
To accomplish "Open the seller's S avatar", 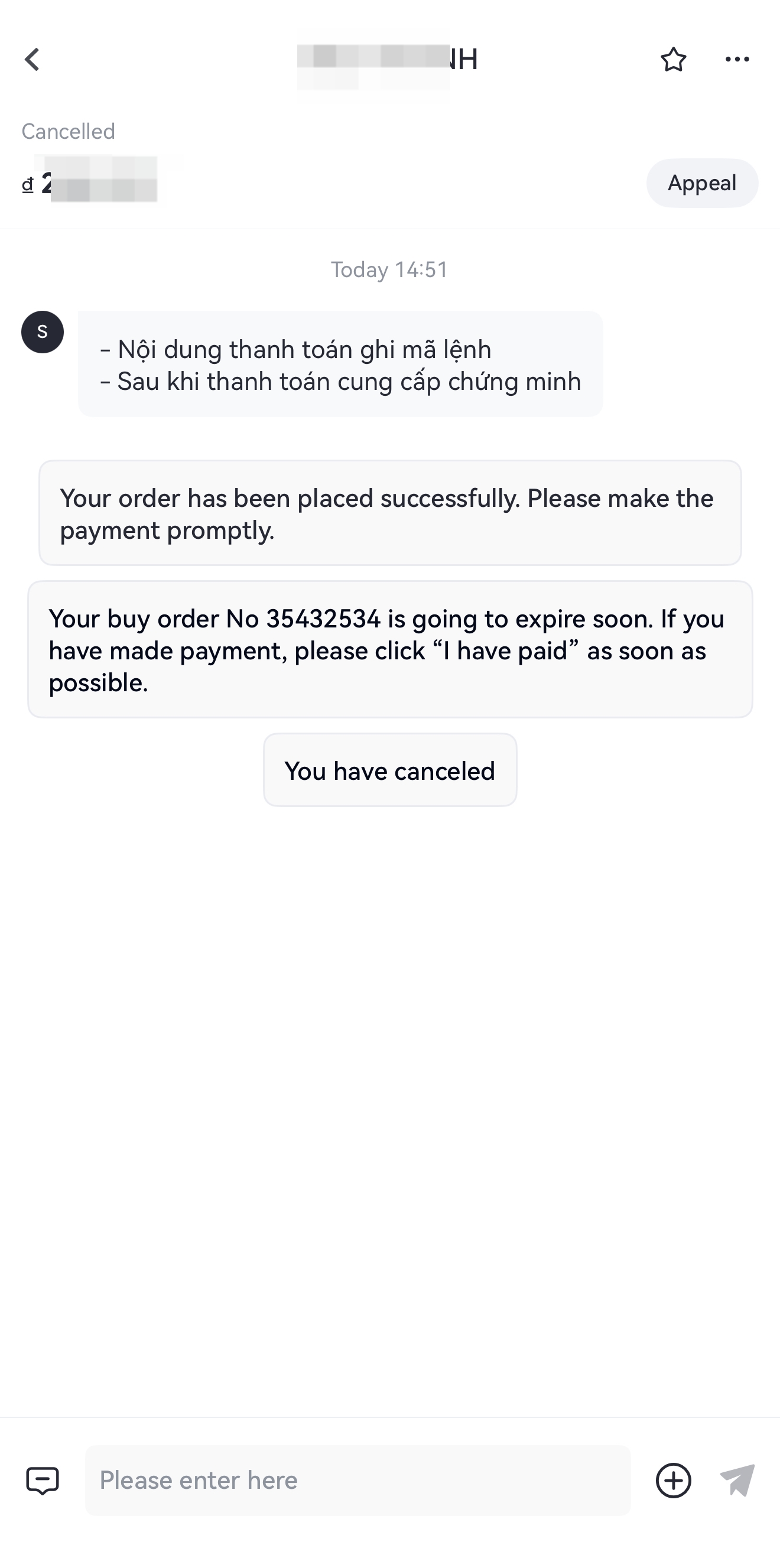I will [x=43, y=333].
